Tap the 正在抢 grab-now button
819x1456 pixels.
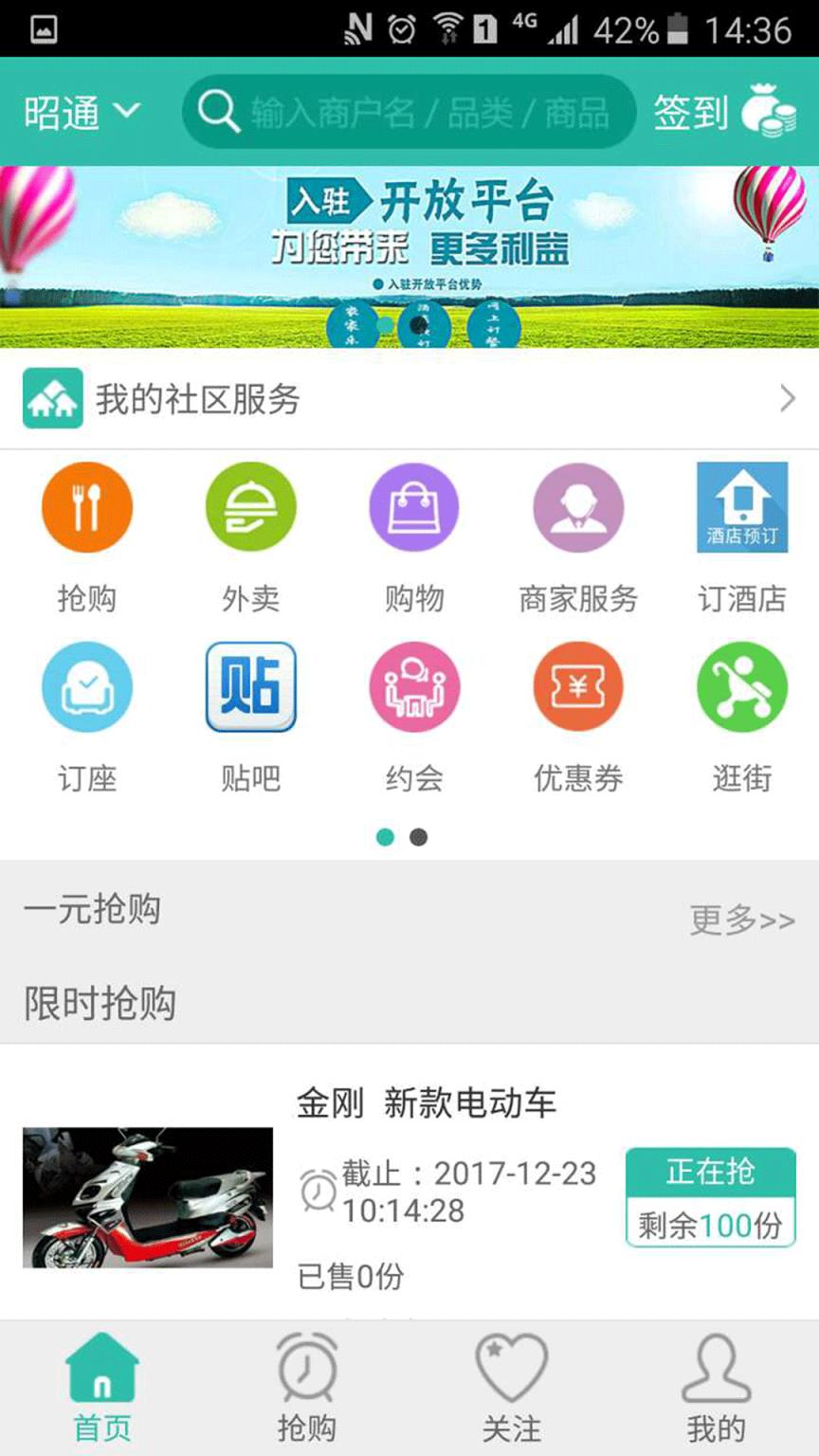pos(710,1173)
